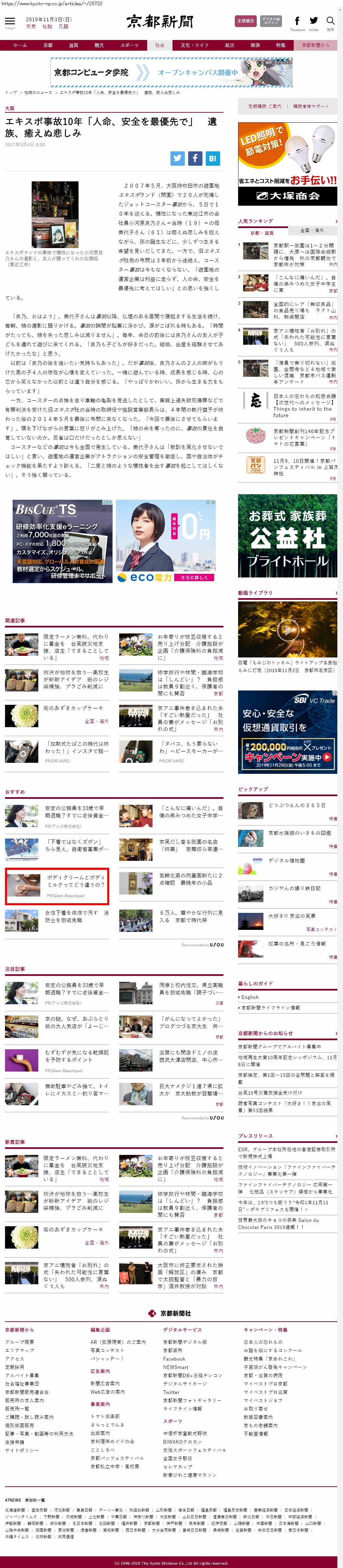Go to the スポーツ section
Viewport: 343px width, 1568px height.
pos(129,45)
